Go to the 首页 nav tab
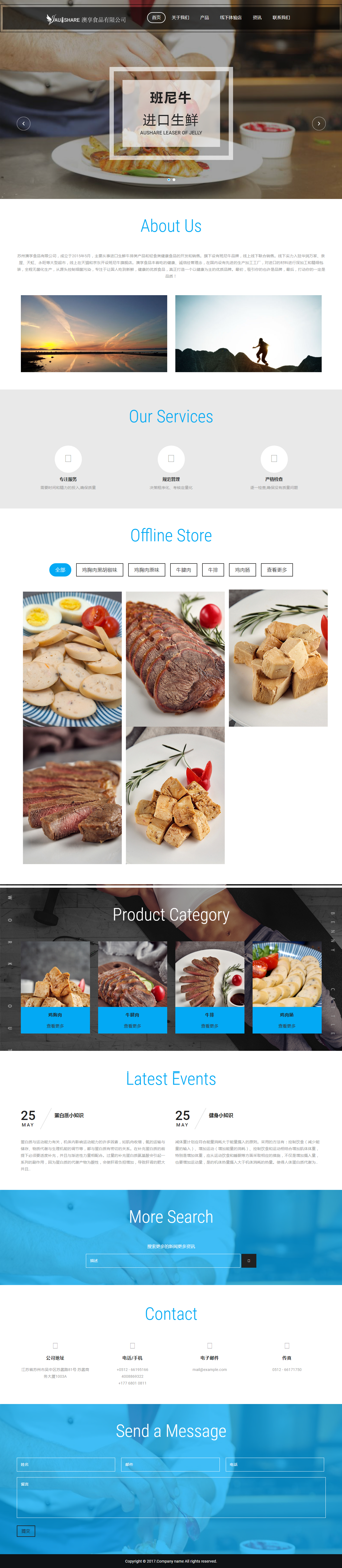The image size is (342, 1568). click(x=156, y=18)
